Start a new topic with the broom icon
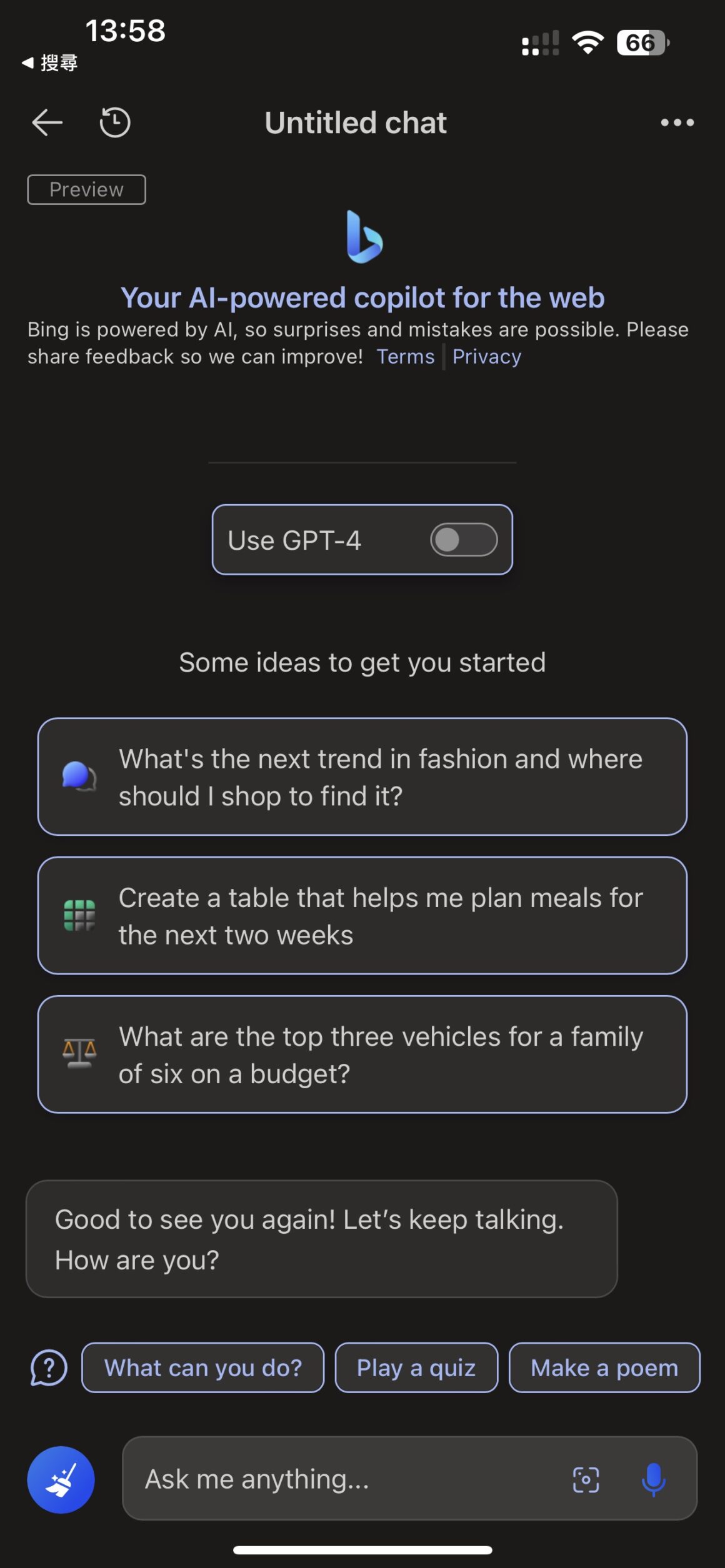The image size is (725, 1568). coord(61,1479)
